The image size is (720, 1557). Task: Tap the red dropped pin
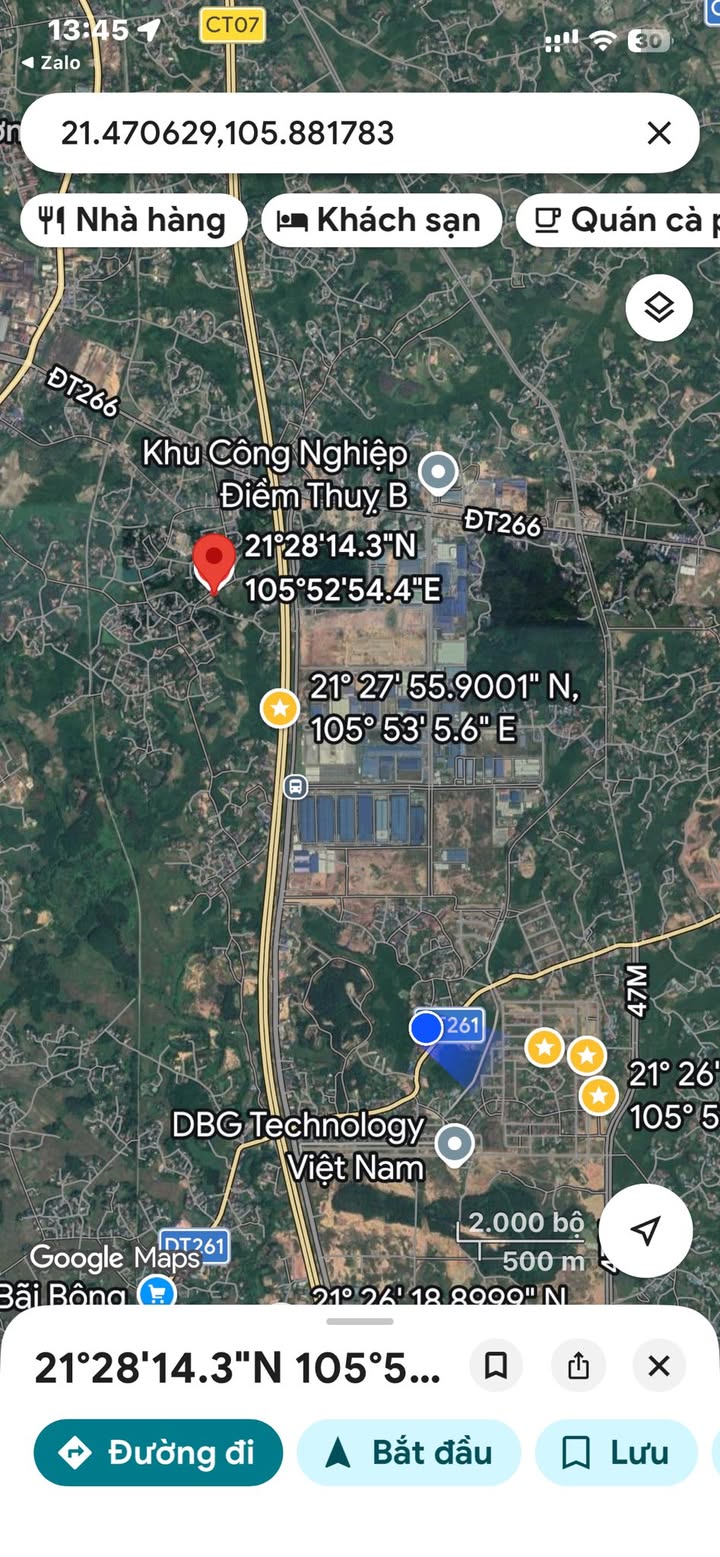[214, 563]
